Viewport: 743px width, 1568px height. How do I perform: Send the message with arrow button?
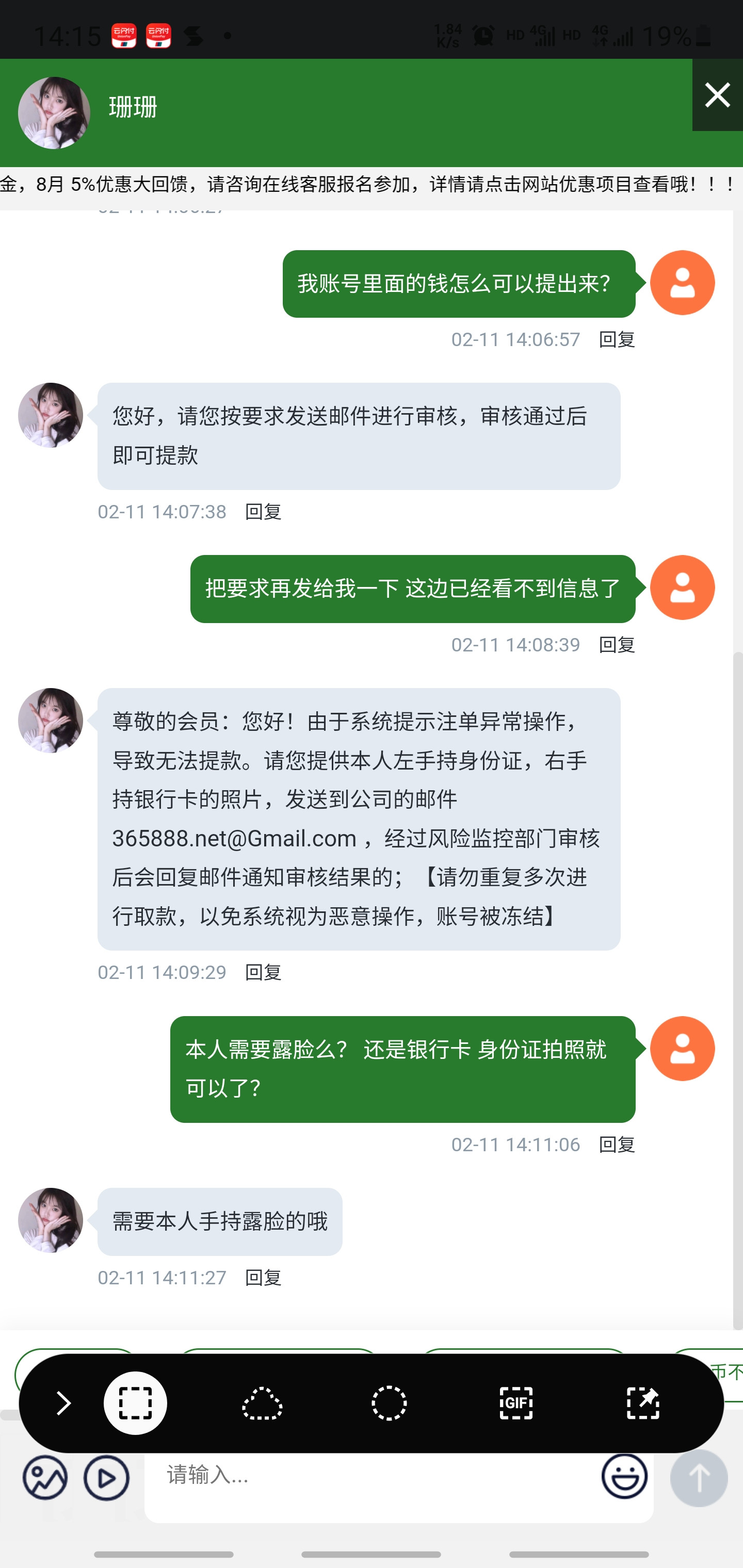pos(699,1478)
